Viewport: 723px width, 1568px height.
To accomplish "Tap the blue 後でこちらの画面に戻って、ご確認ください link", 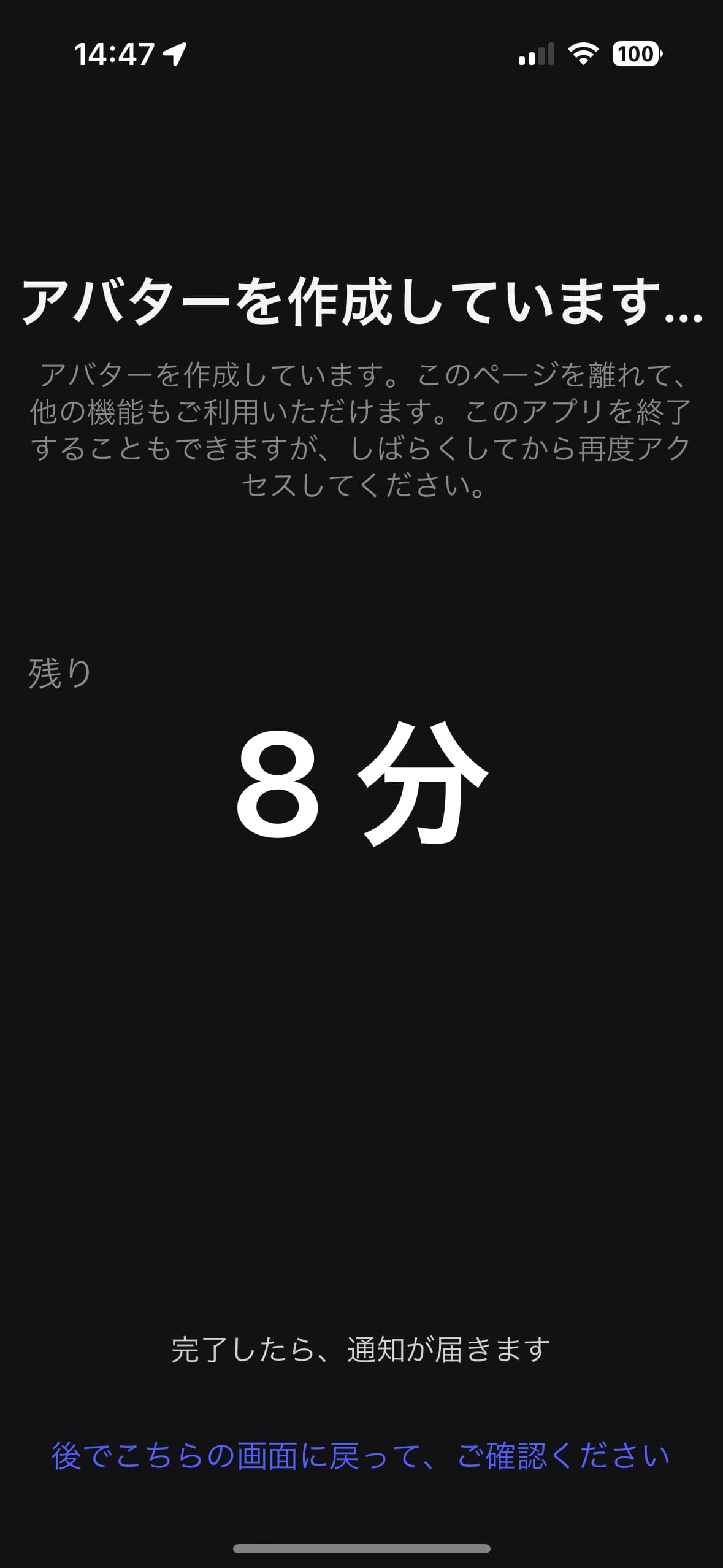I will pos(361,1456).
